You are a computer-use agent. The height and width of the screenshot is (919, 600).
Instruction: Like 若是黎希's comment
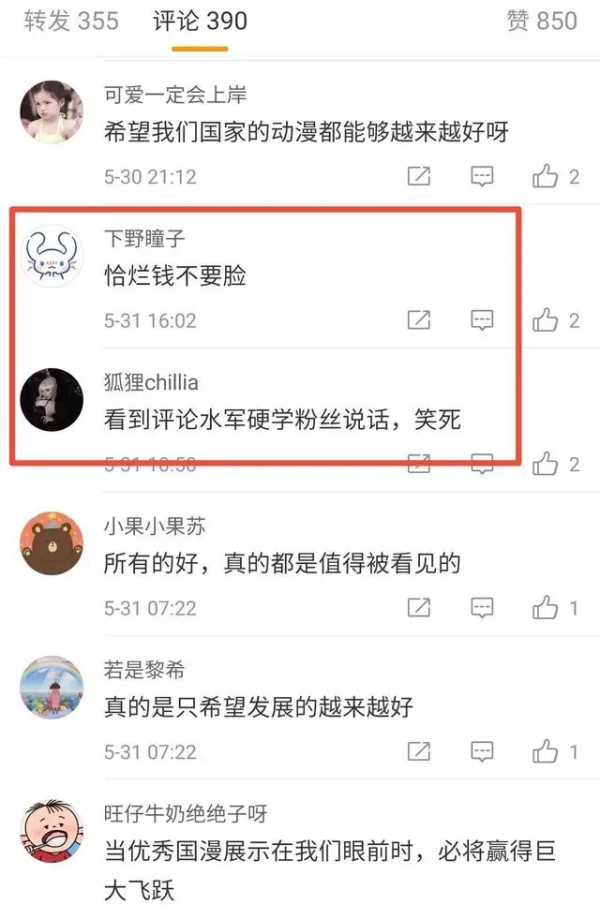545,751
